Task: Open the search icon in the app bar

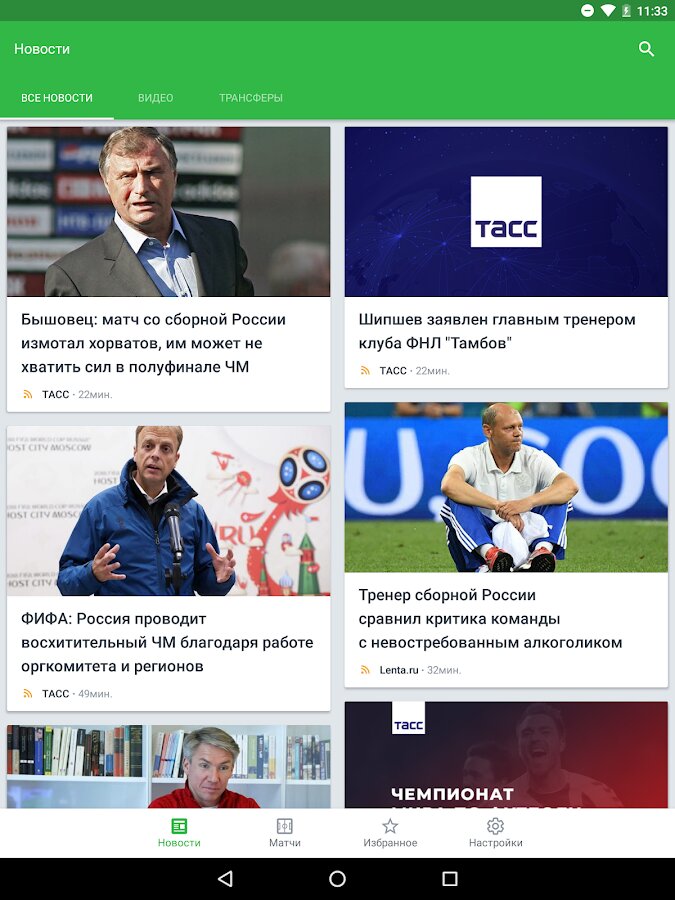Action: (646, 49)
